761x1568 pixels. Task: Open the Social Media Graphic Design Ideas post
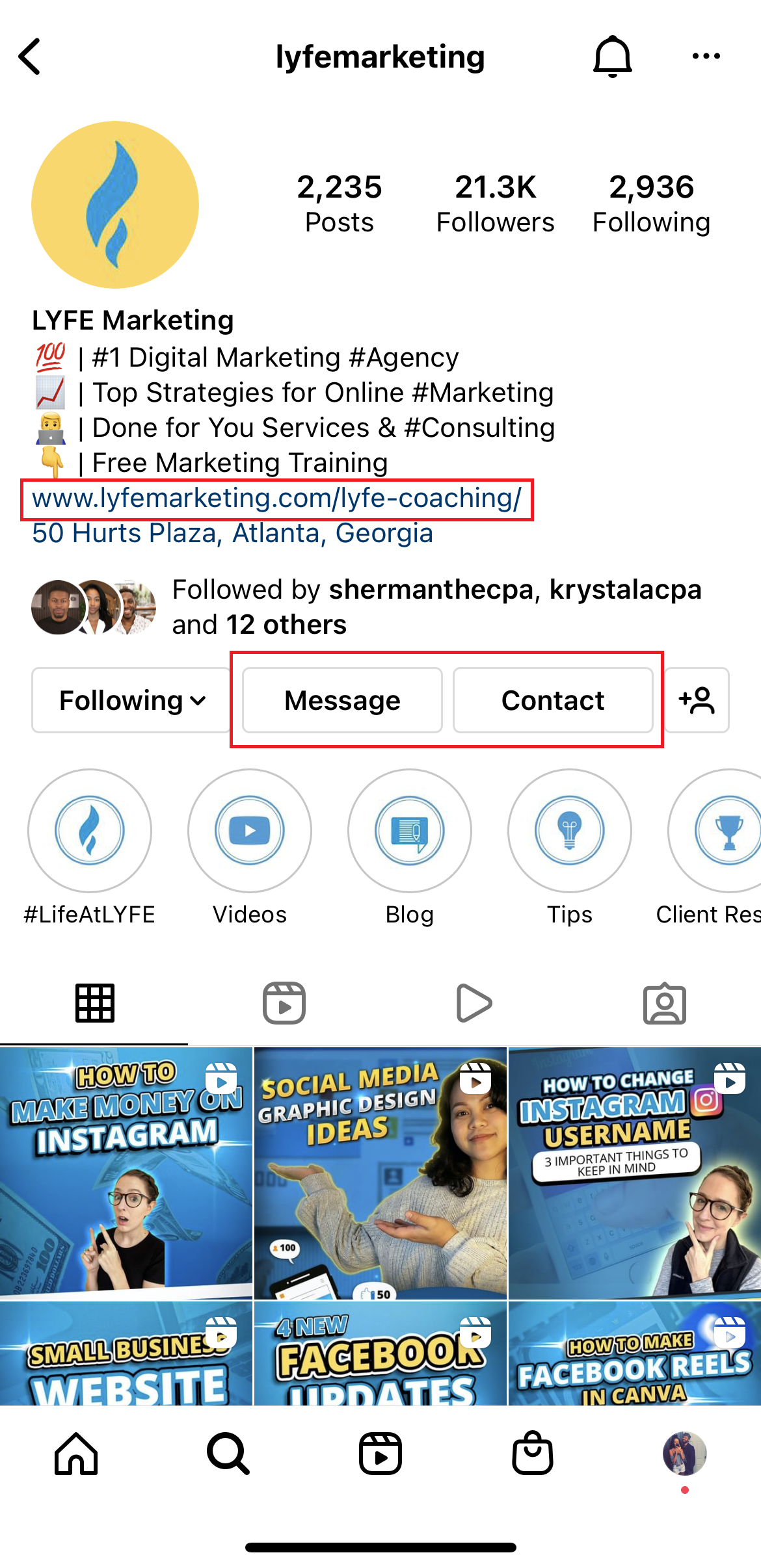(380, 1173)
